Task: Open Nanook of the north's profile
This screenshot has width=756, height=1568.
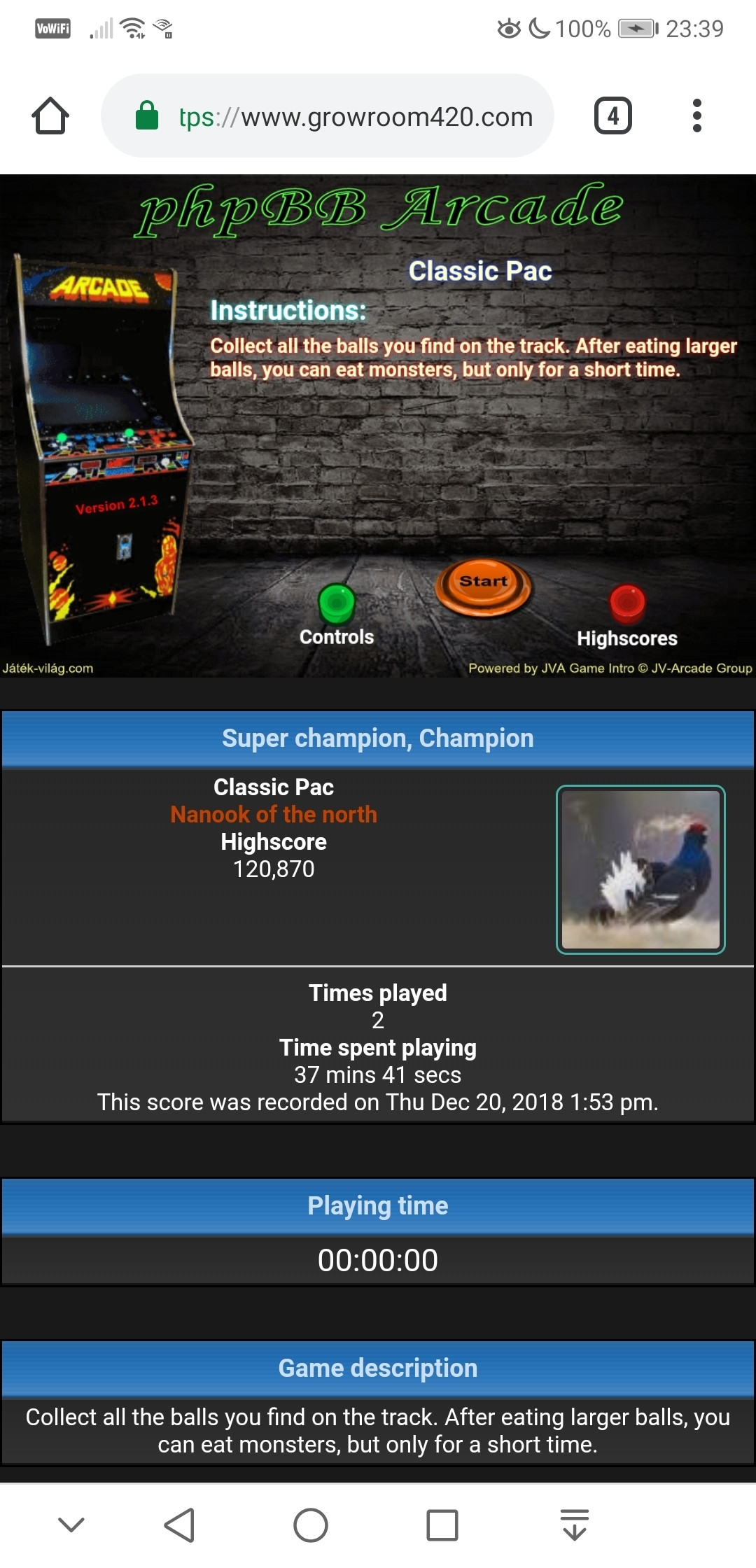Action: tap(274, 814)
